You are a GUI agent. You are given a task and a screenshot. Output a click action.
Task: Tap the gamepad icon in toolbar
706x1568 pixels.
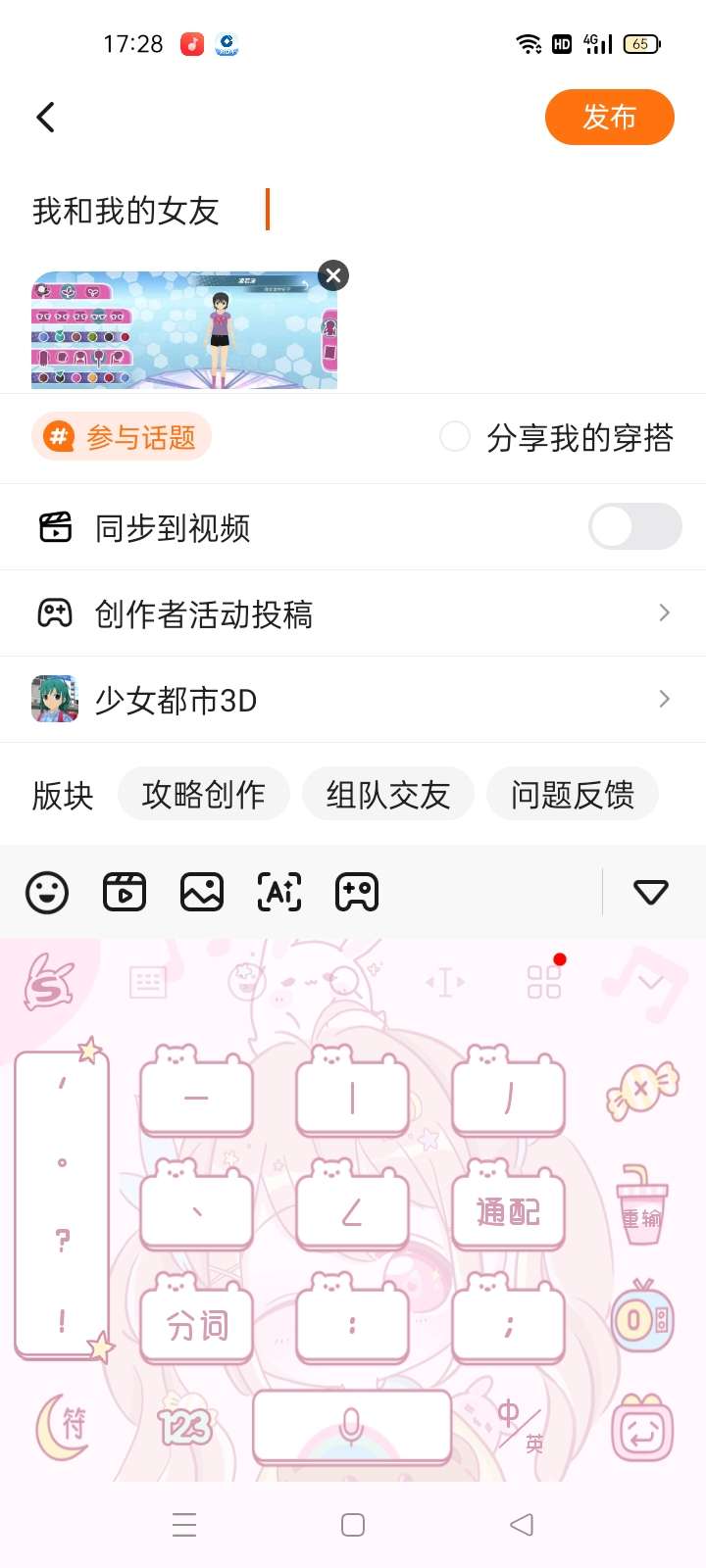pyautogui.click(x=357, y=893)
